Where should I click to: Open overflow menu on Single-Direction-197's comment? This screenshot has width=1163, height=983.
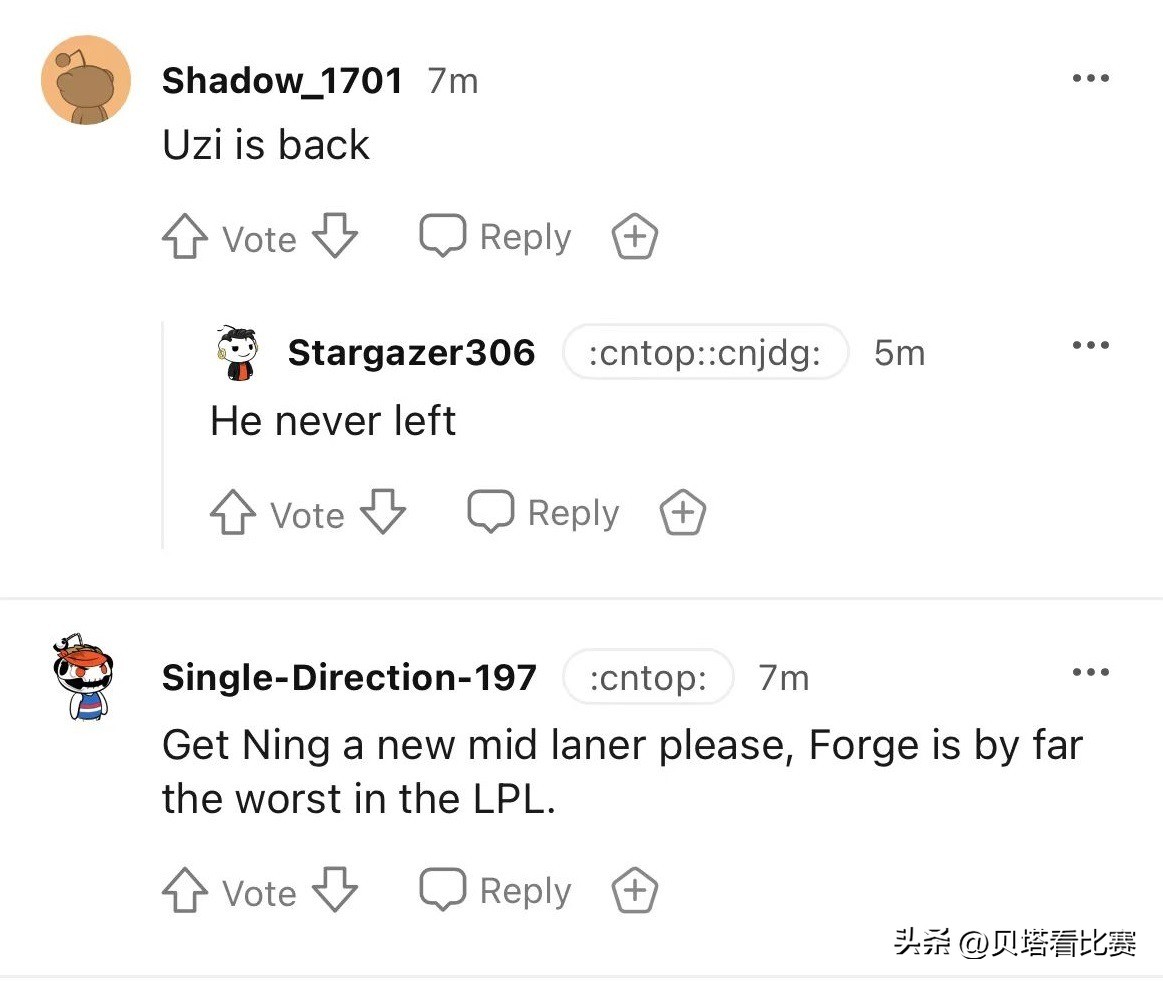(1091, 672)
